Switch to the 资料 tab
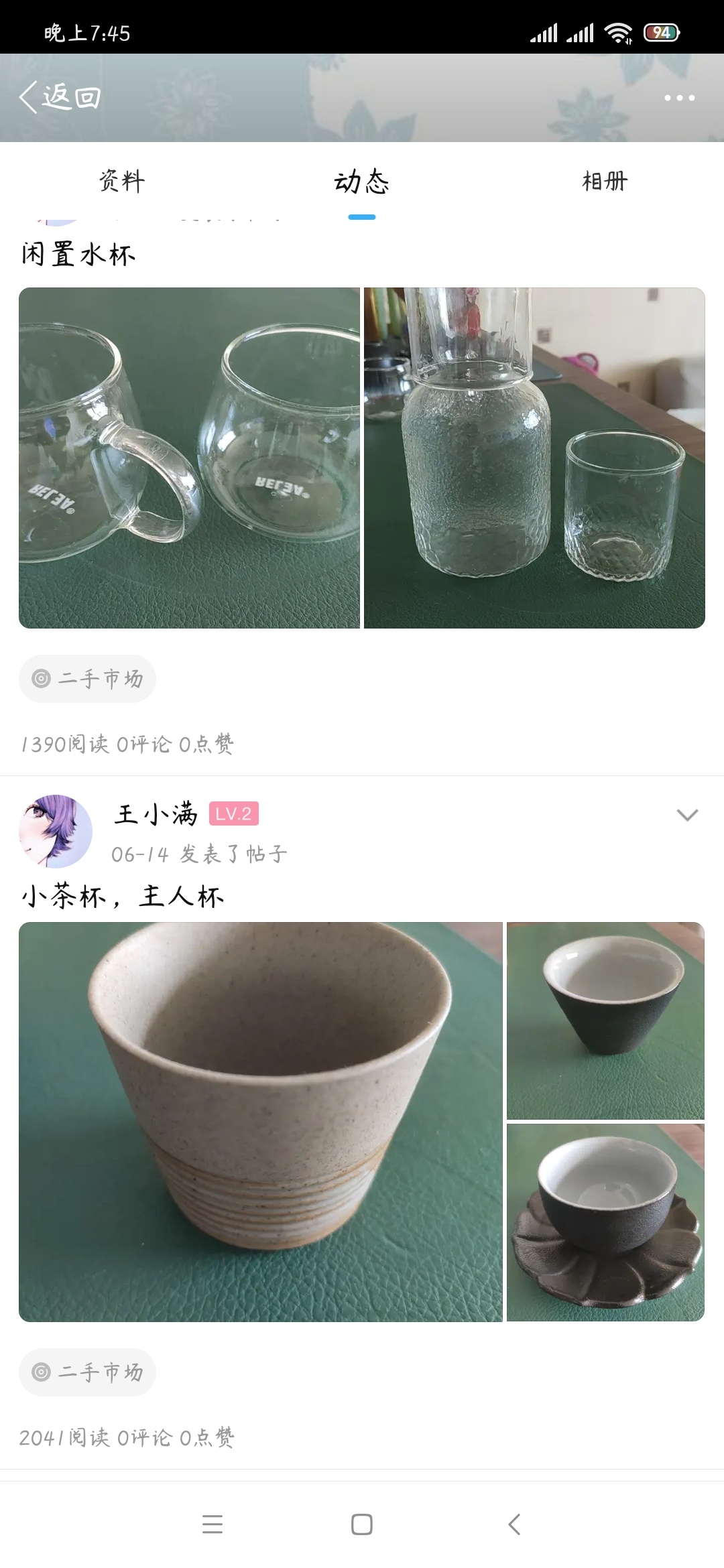724x1568 pixels. [121, 182]
